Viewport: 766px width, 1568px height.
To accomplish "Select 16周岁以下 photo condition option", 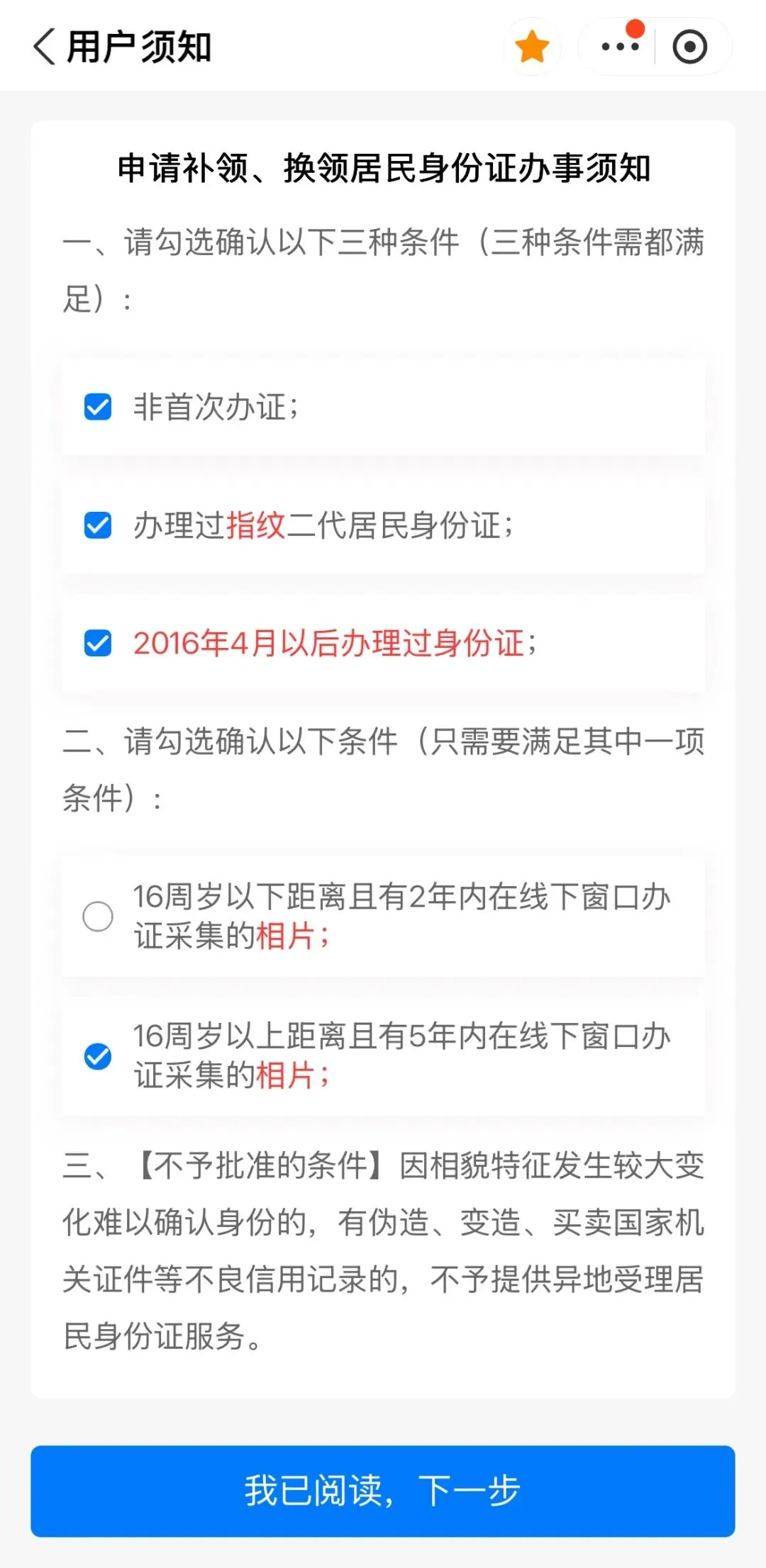I will point(98,916).
